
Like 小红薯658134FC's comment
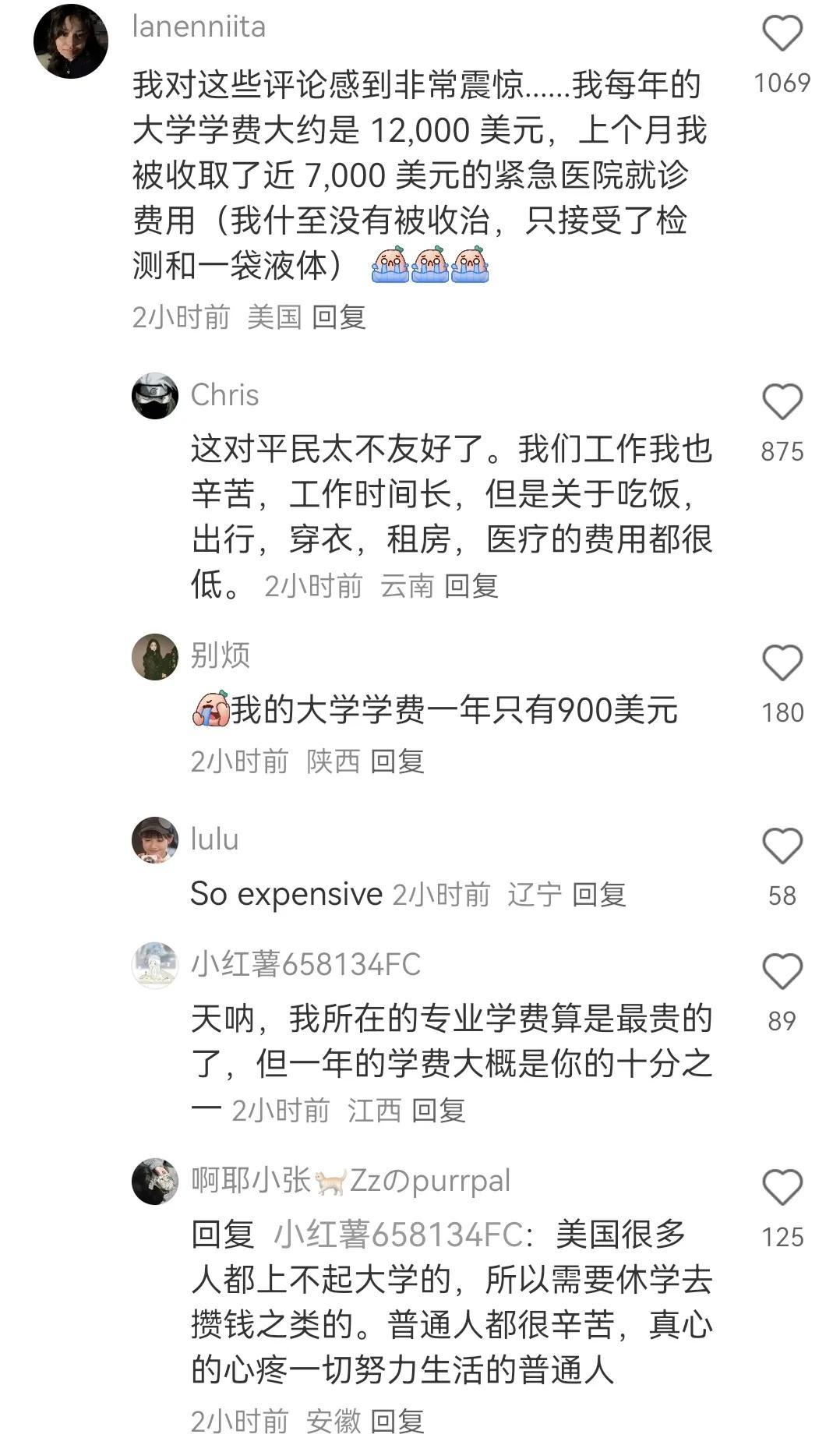click(x=782, y=973)
